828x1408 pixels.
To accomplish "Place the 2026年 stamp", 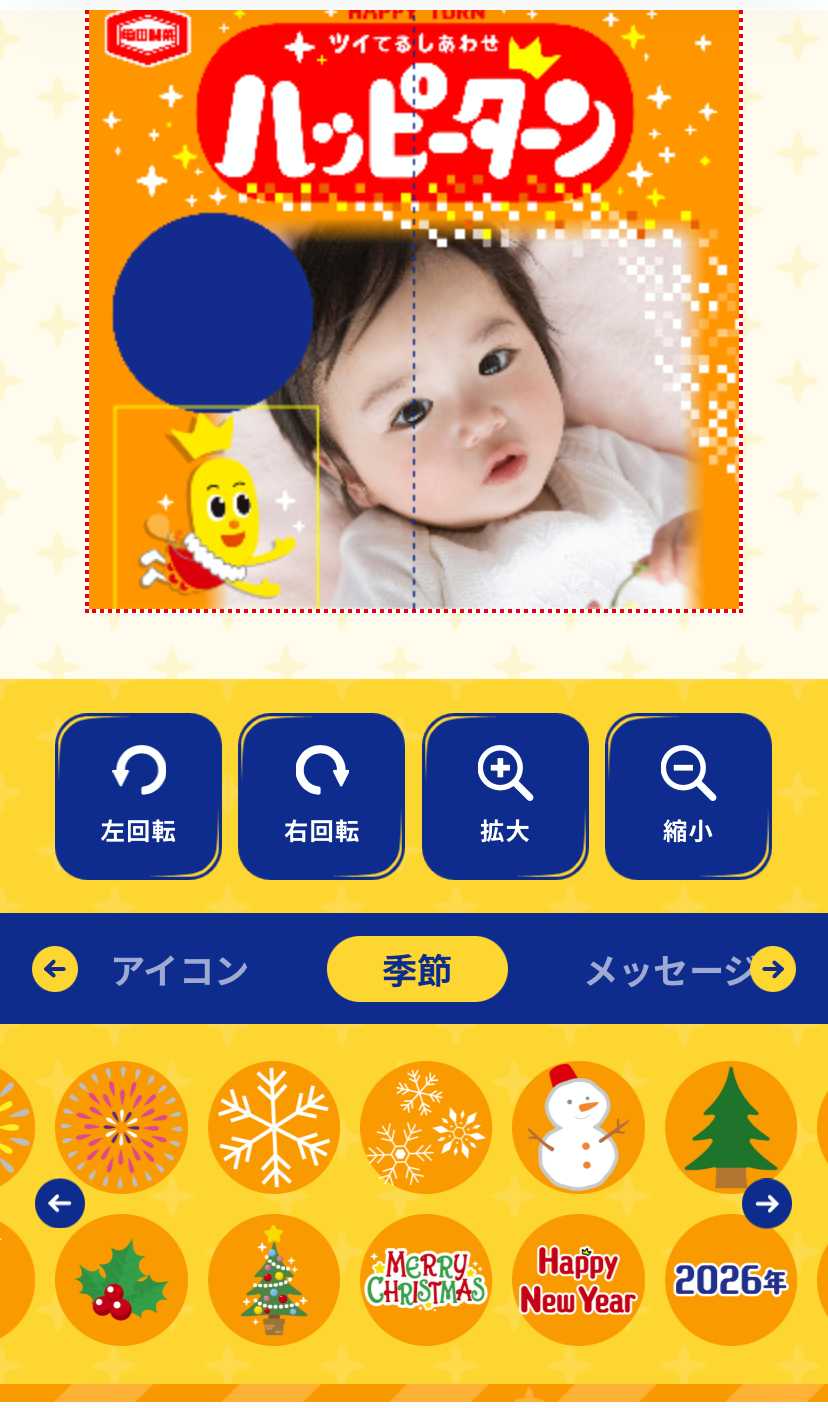I will pos(731,1280).
